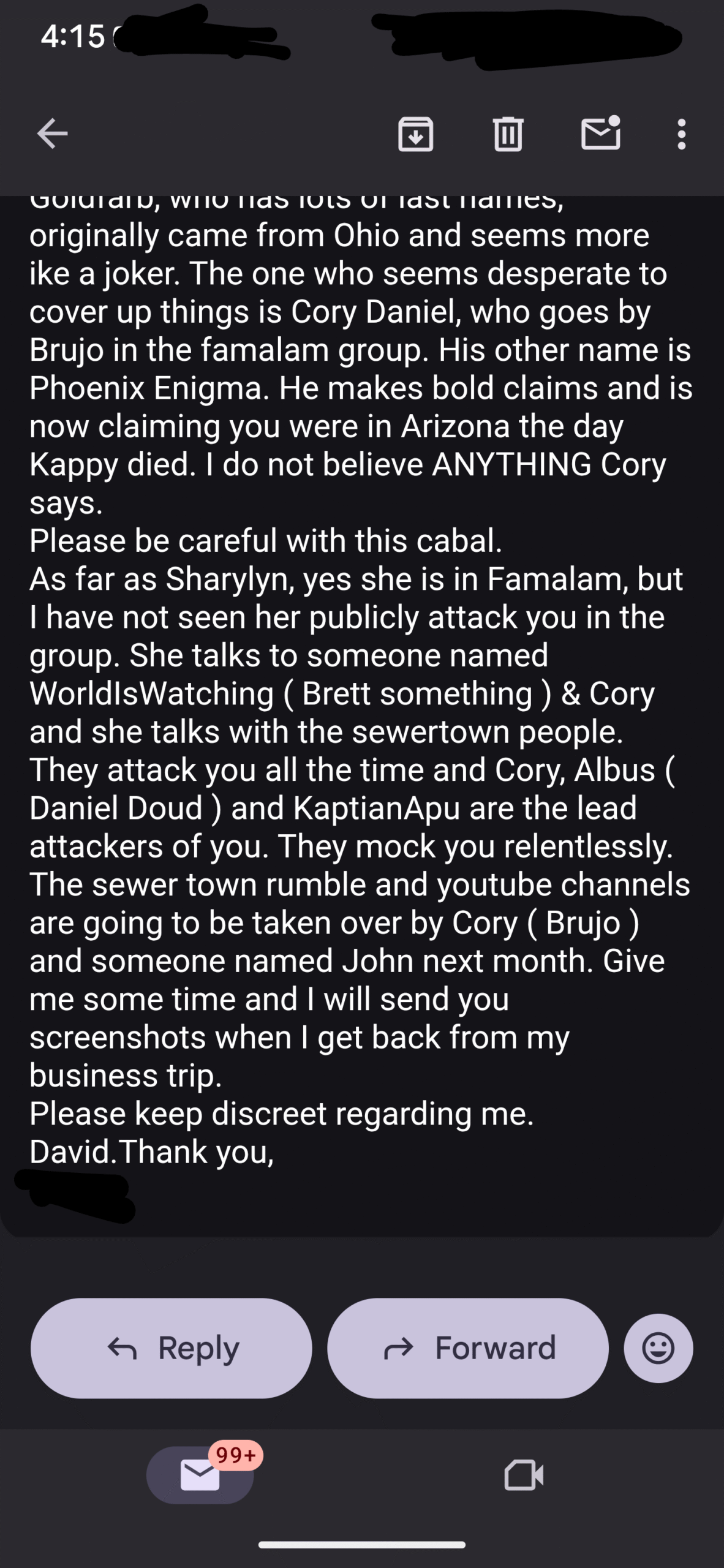Delete this email
The height and width of the screenshot is (1568, 724).
pos(508,134)
